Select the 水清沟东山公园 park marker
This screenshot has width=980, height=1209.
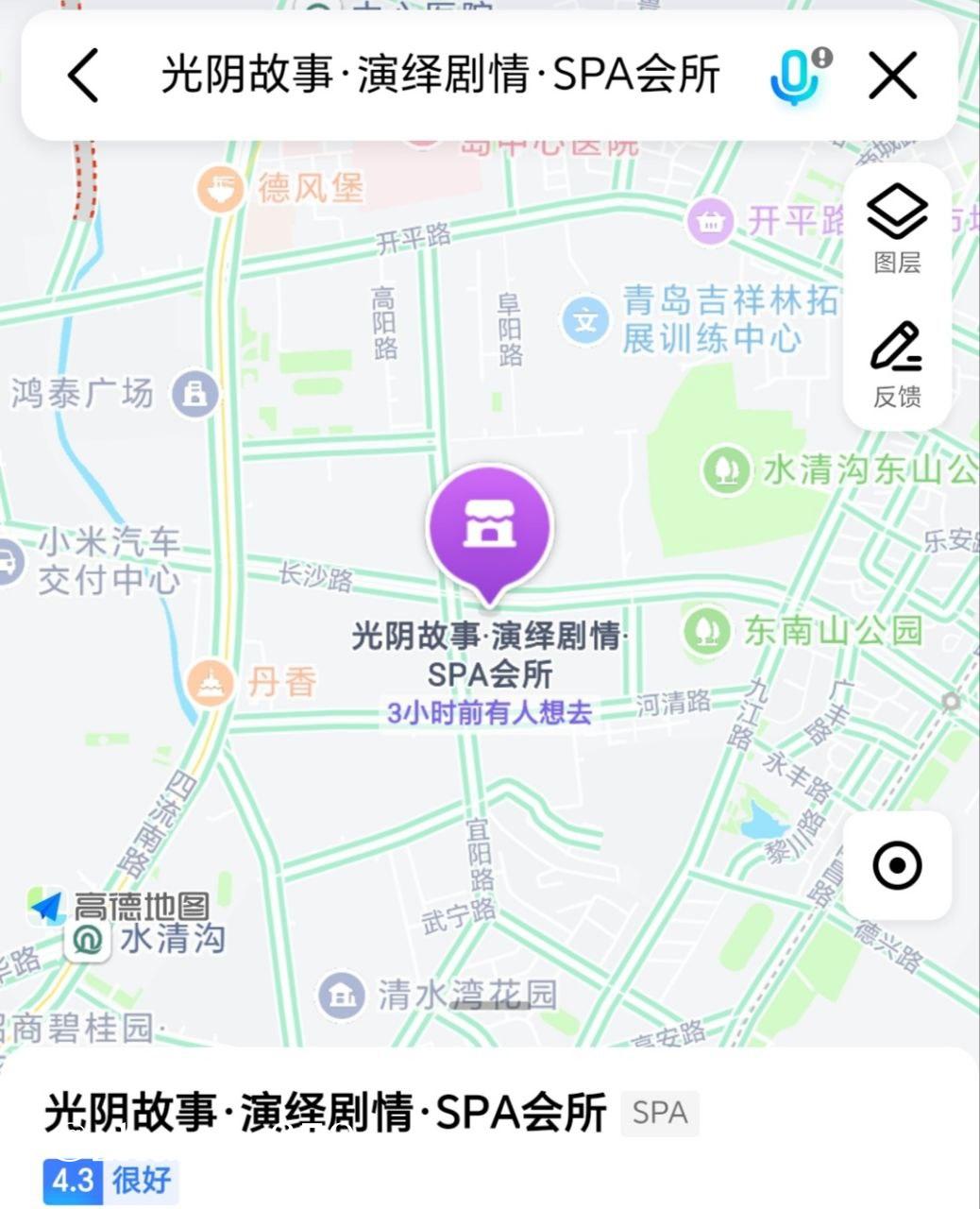point(725,469)
